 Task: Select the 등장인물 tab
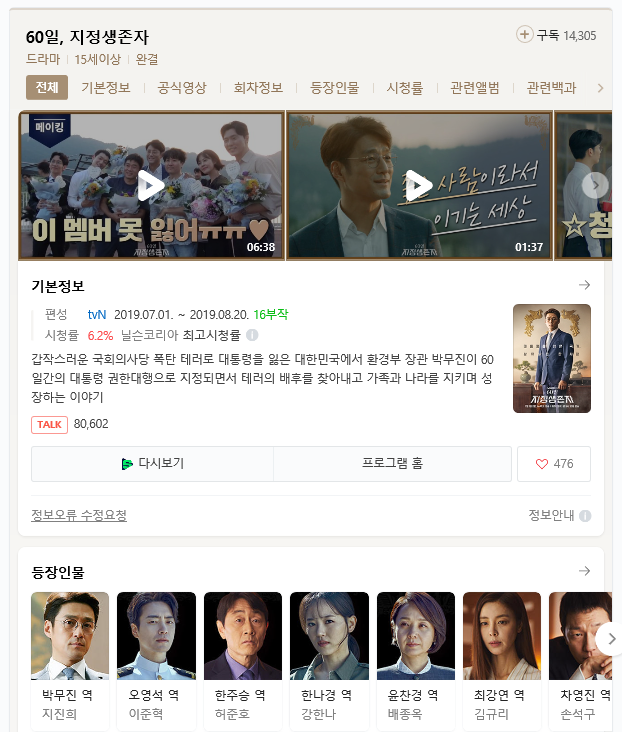(335, 88)
